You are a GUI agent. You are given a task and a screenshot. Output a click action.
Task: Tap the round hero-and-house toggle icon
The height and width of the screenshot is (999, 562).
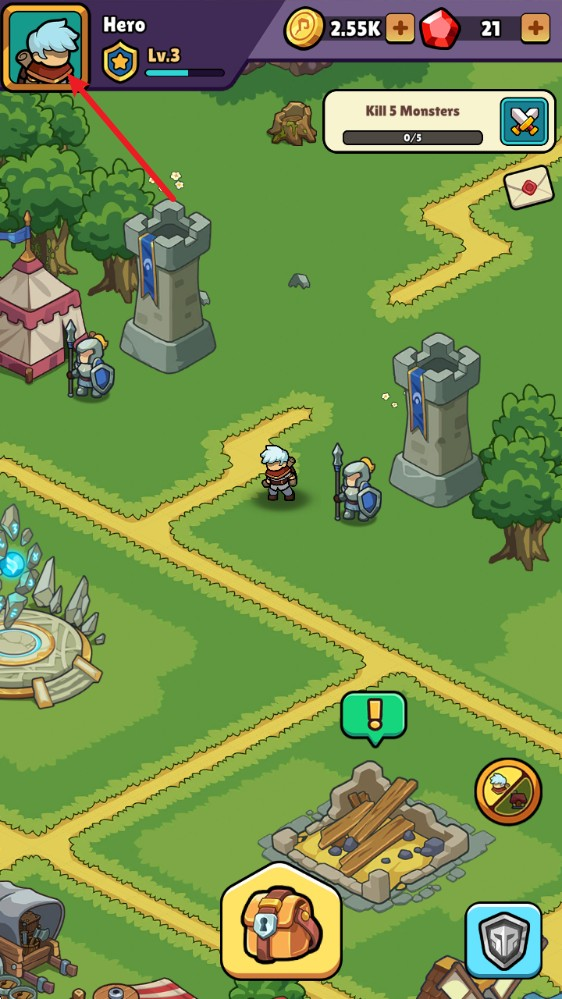click(x=508, y=791)
